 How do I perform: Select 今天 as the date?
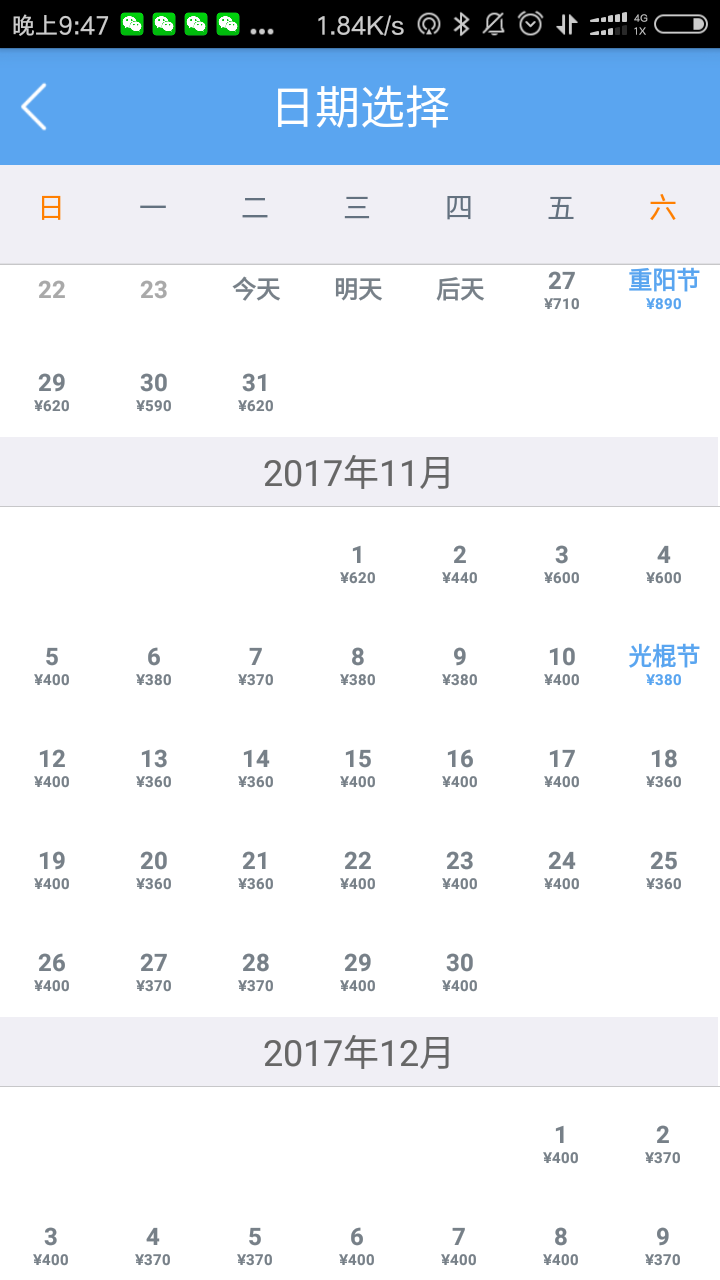pyautogui.click(x=256, y=290)
